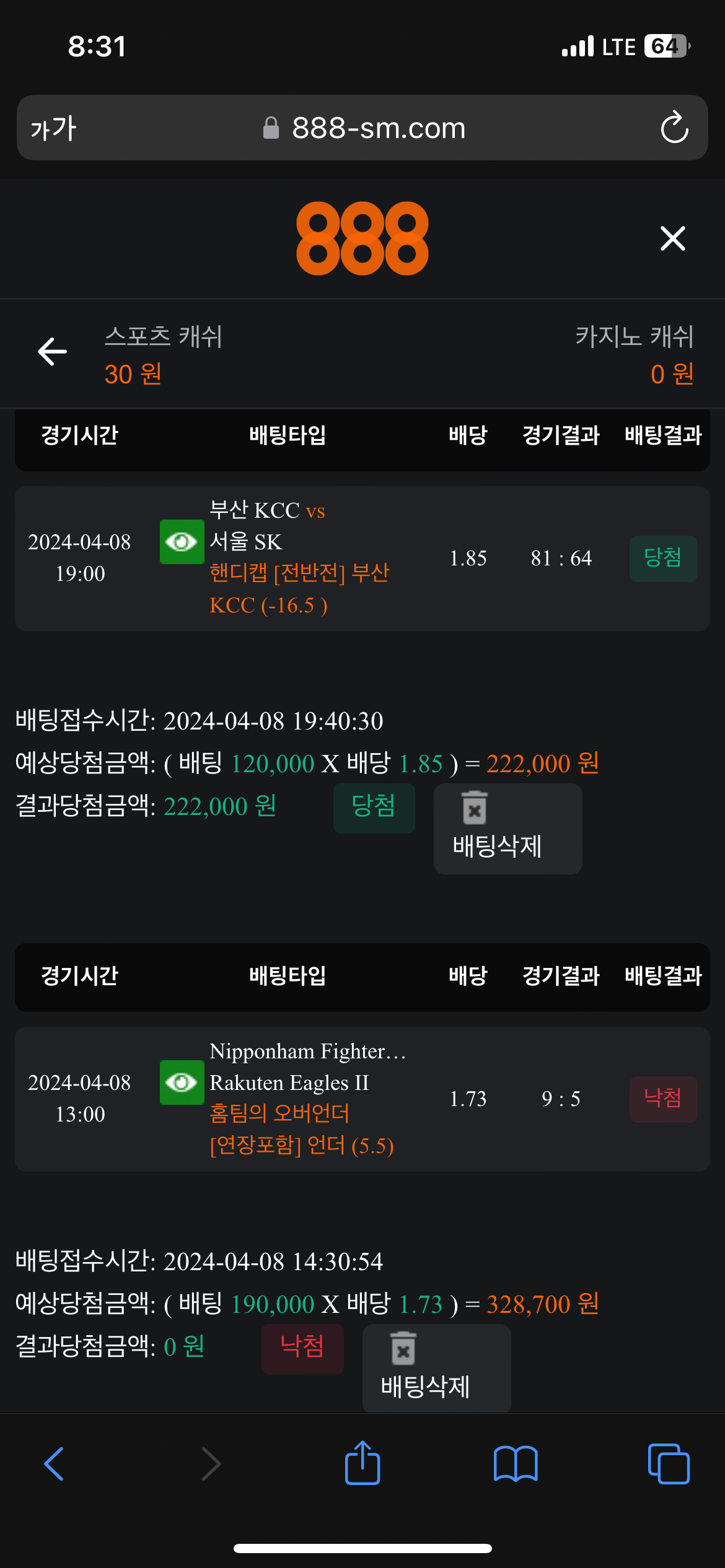Screen dimensions: 725x1568
Task: Open Safari bookmarks
Action: (516, 1464)
